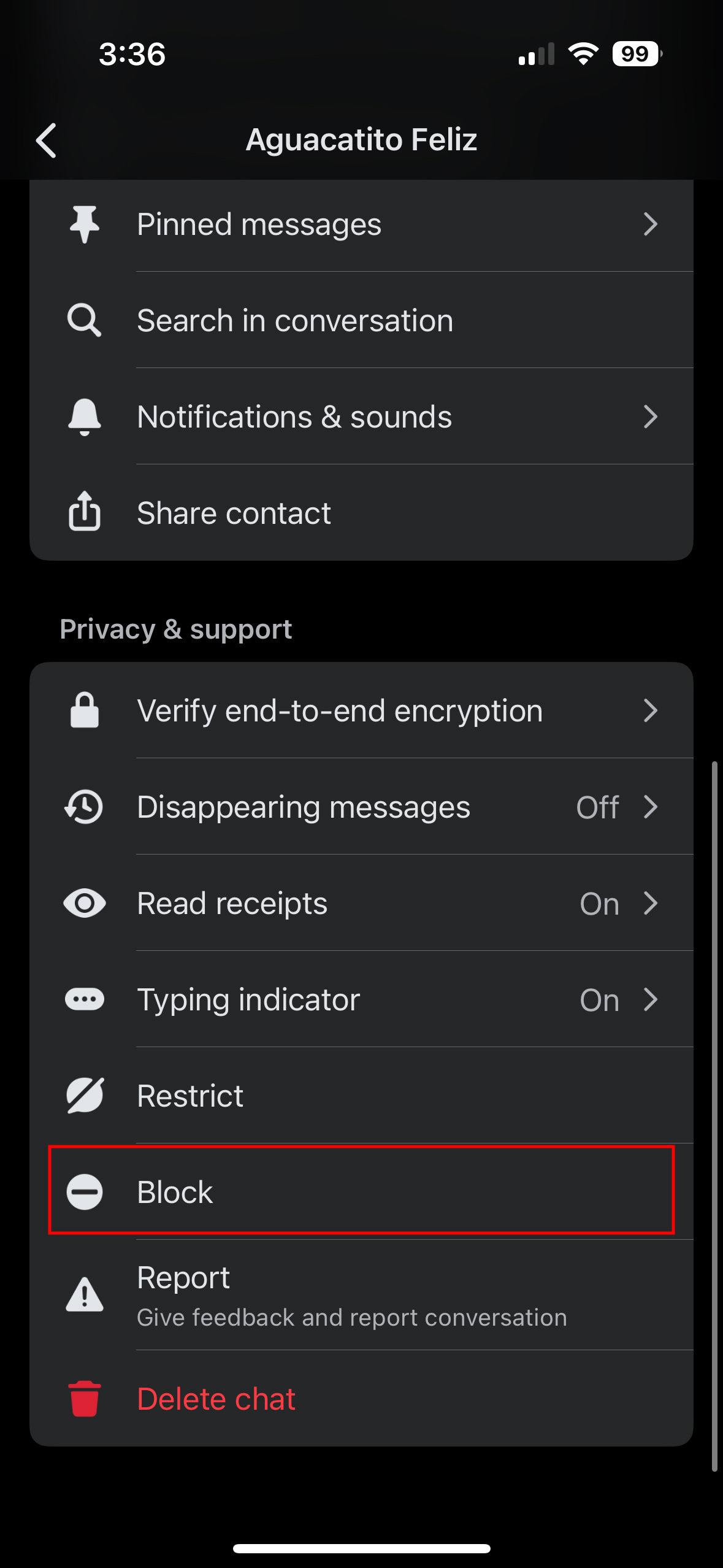Open Notifications & sounds via chevron

[x=652, y=416]
